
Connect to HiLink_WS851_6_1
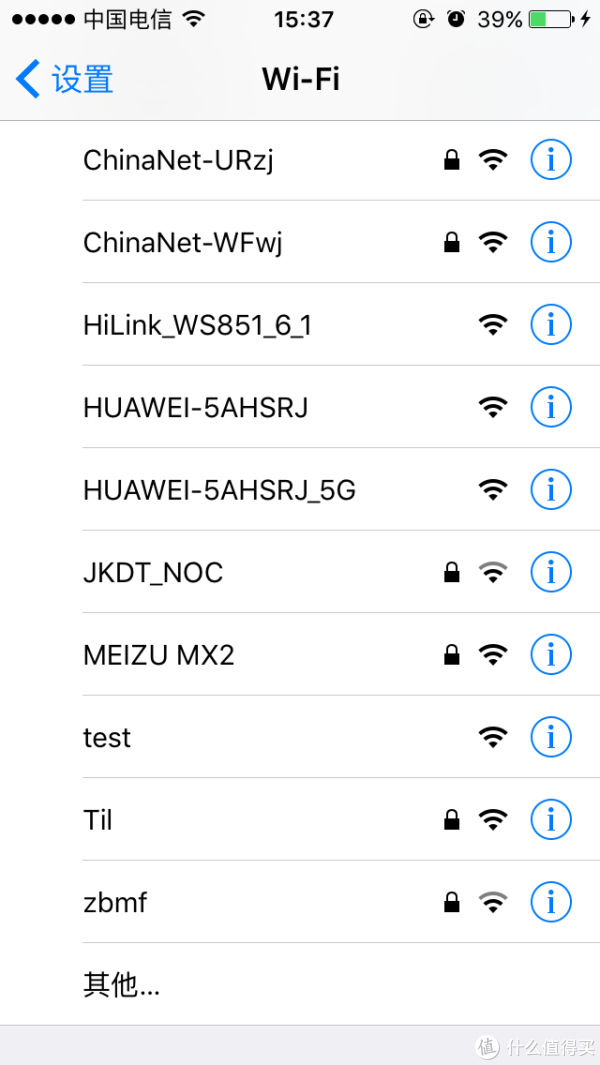click(300, 325)
